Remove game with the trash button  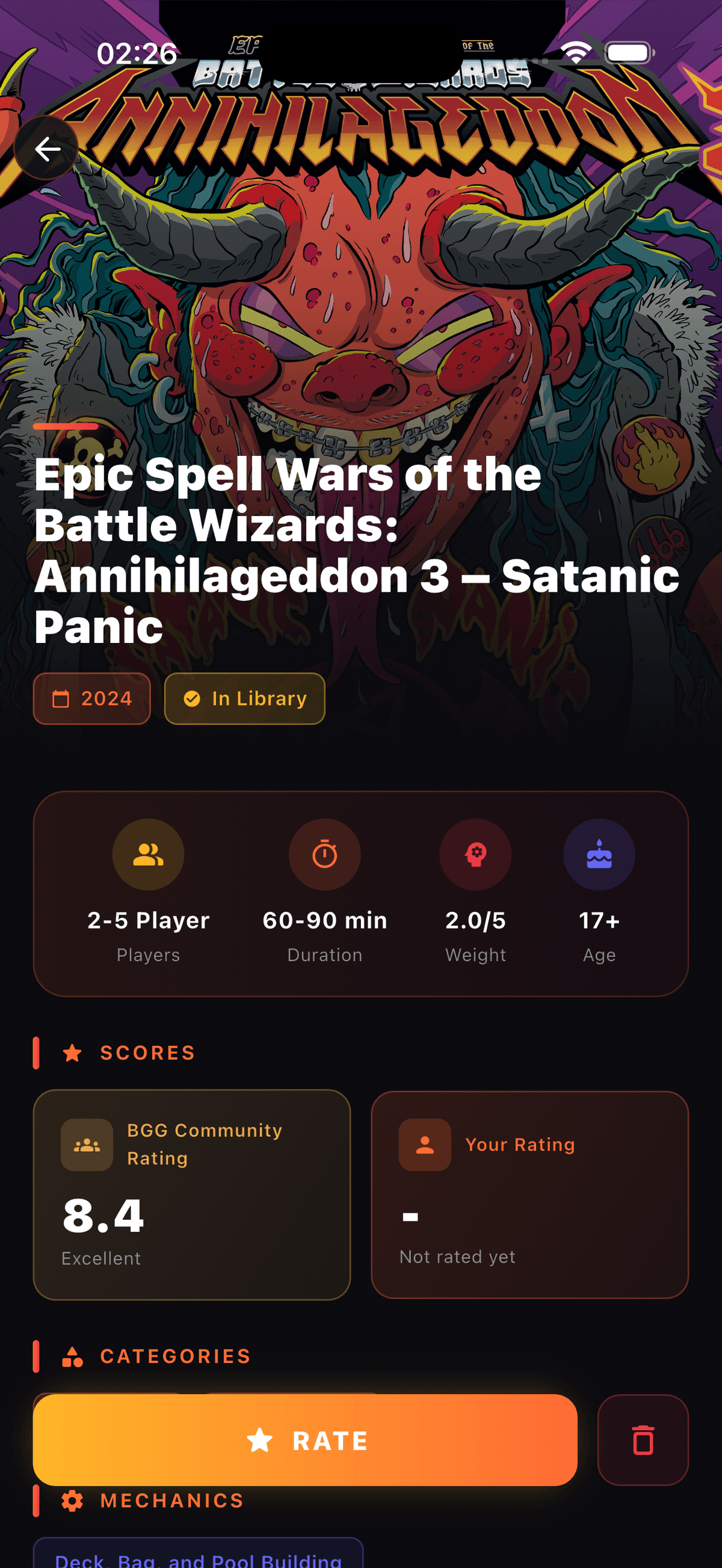[642, 1439]
